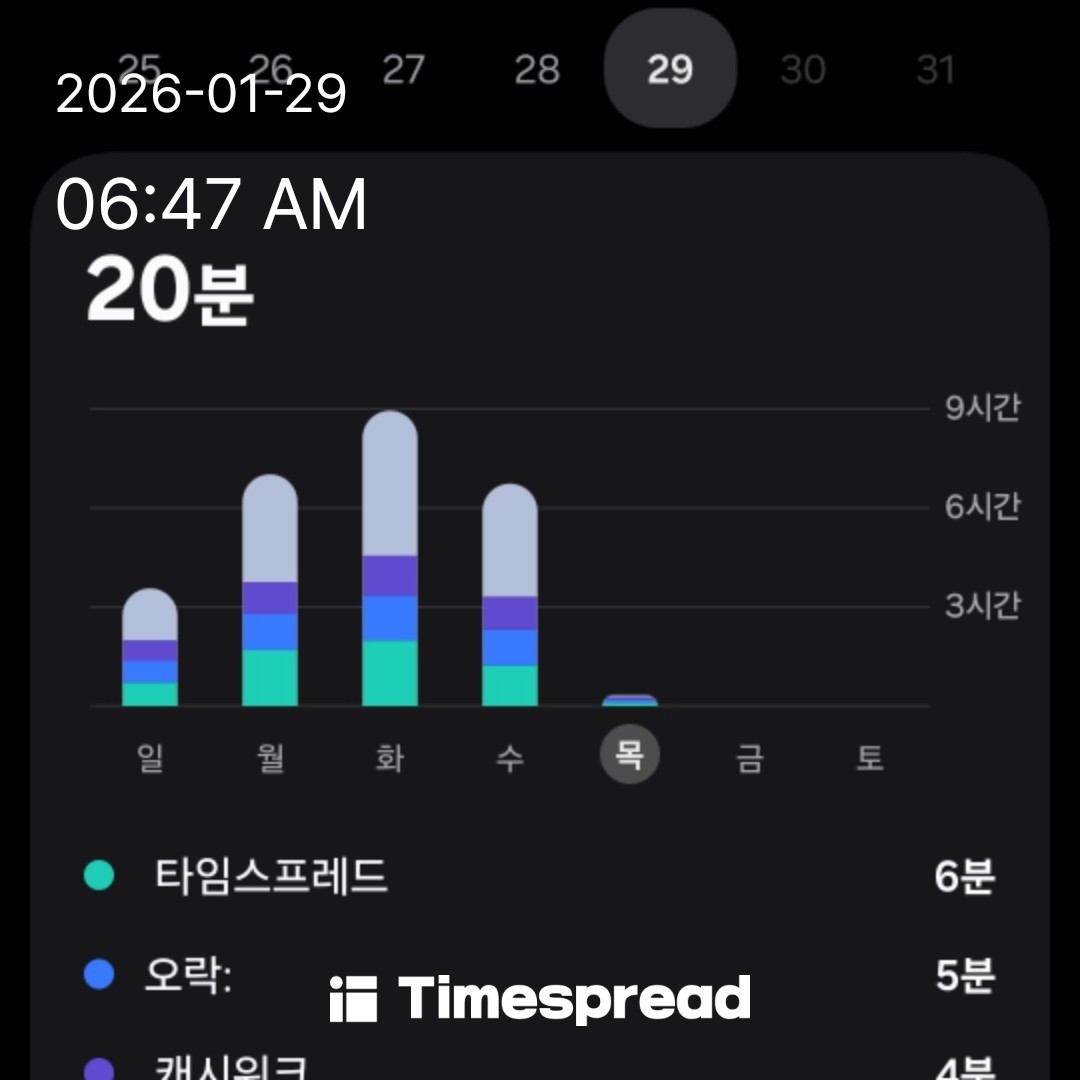The height and width of the screenshot is (1080, 1080).
Task: Tap the selected 목 day label
Action: click(x=629, y=755)
